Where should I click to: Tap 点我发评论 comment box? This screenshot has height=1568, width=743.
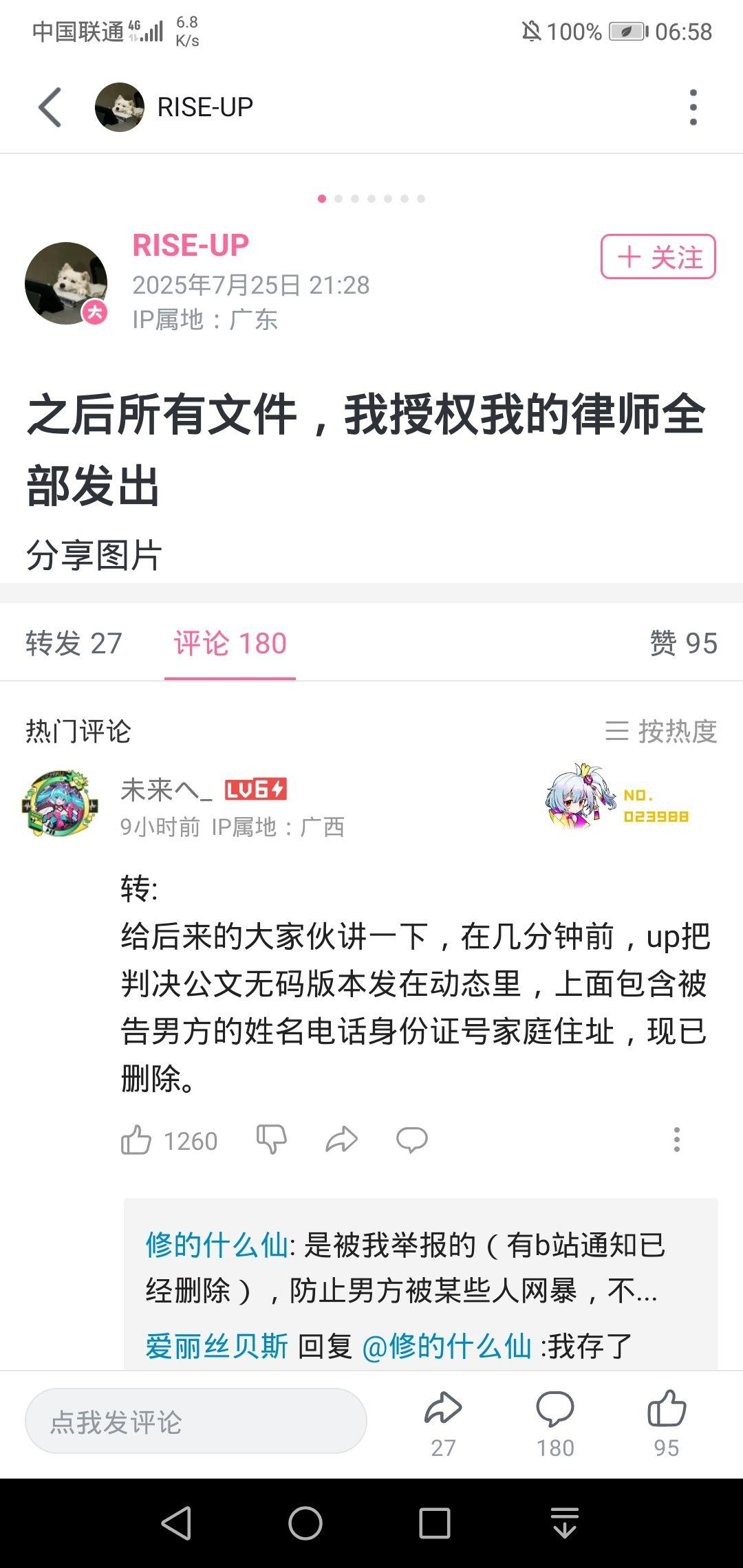click(196, 1421)
